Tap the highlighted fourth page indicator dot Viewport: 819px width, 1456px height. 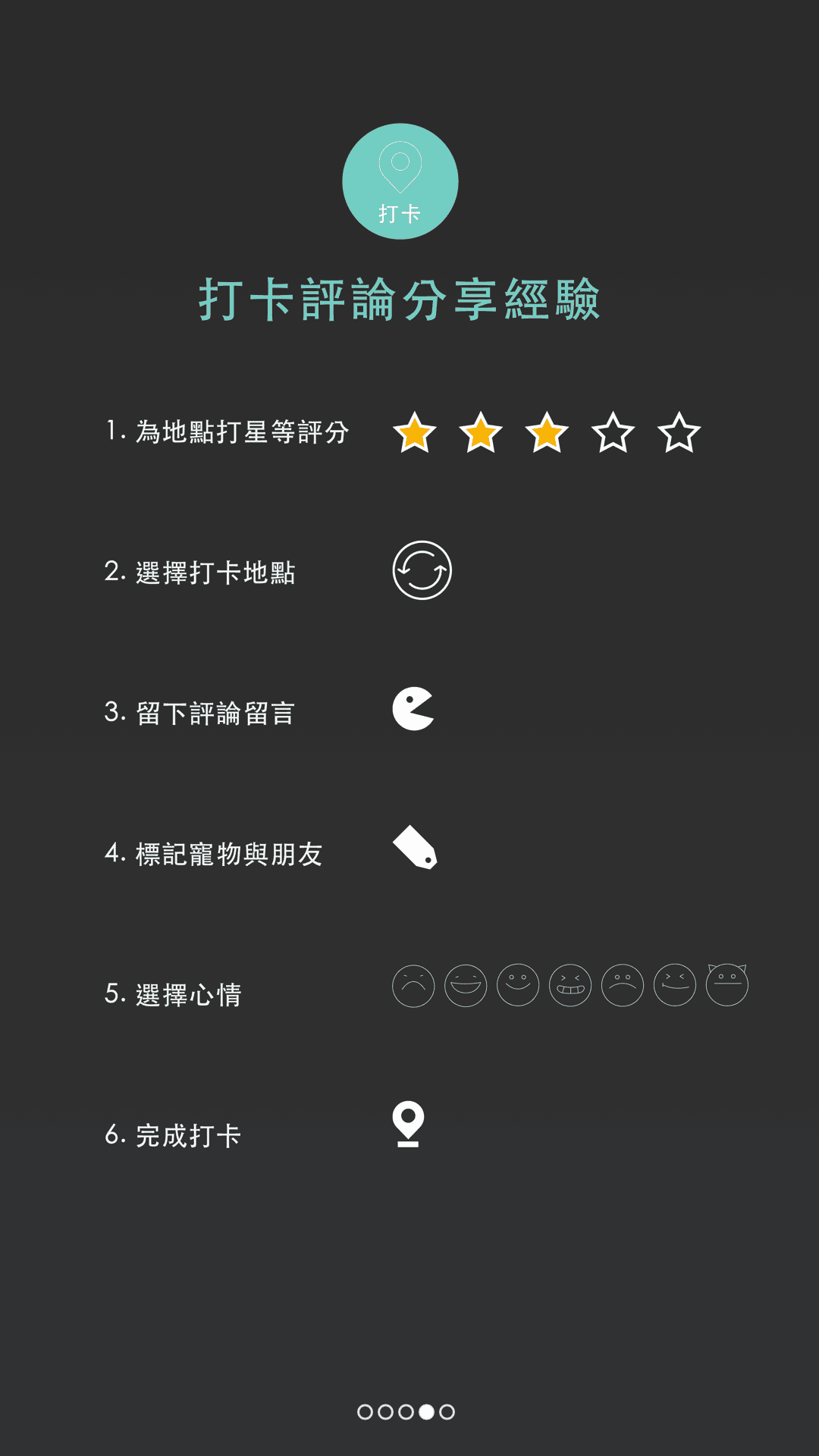coord(426,1412)
